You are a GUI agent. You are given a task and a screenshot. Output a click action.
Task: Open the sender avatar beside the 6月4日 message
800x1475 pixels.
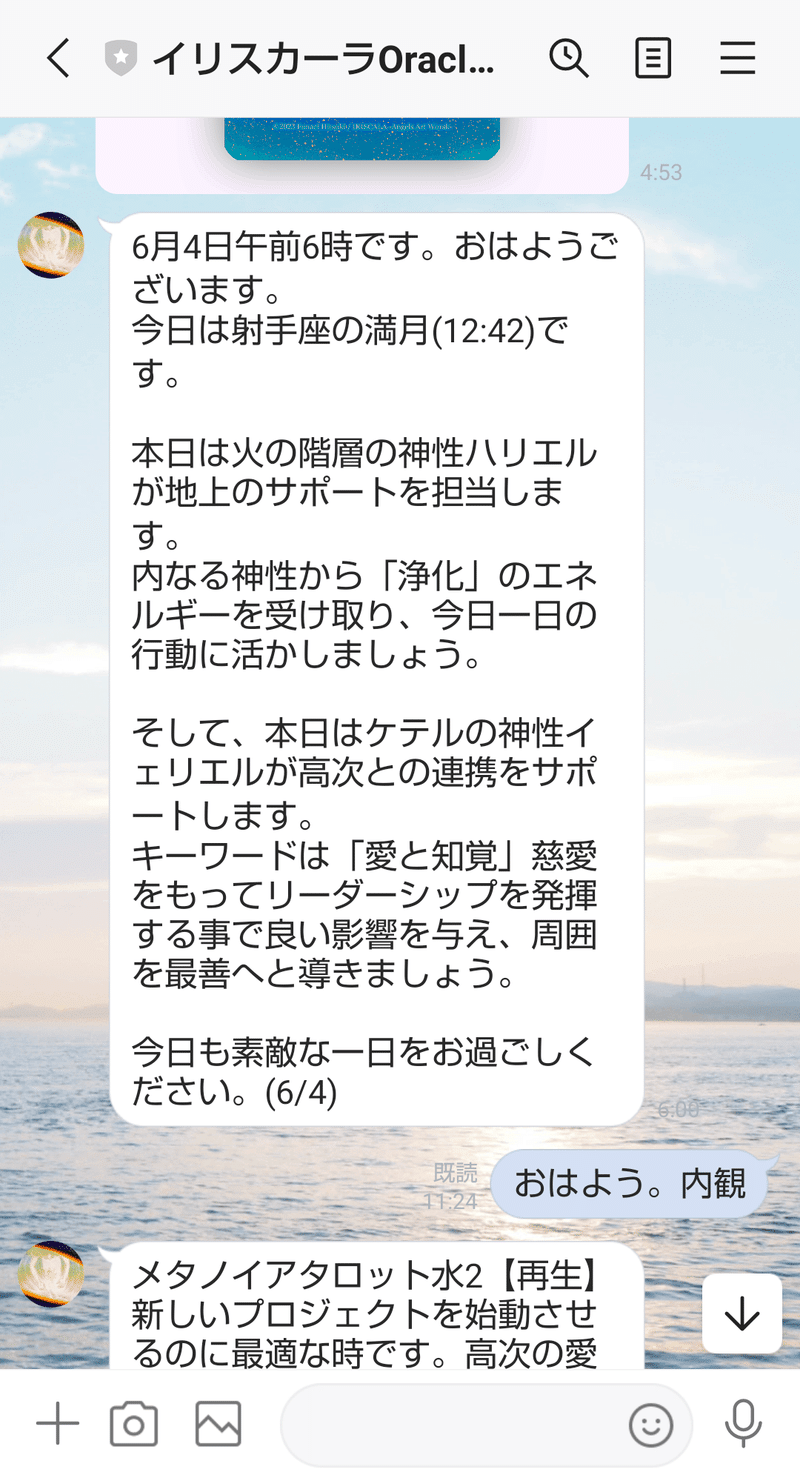(51, 245)
